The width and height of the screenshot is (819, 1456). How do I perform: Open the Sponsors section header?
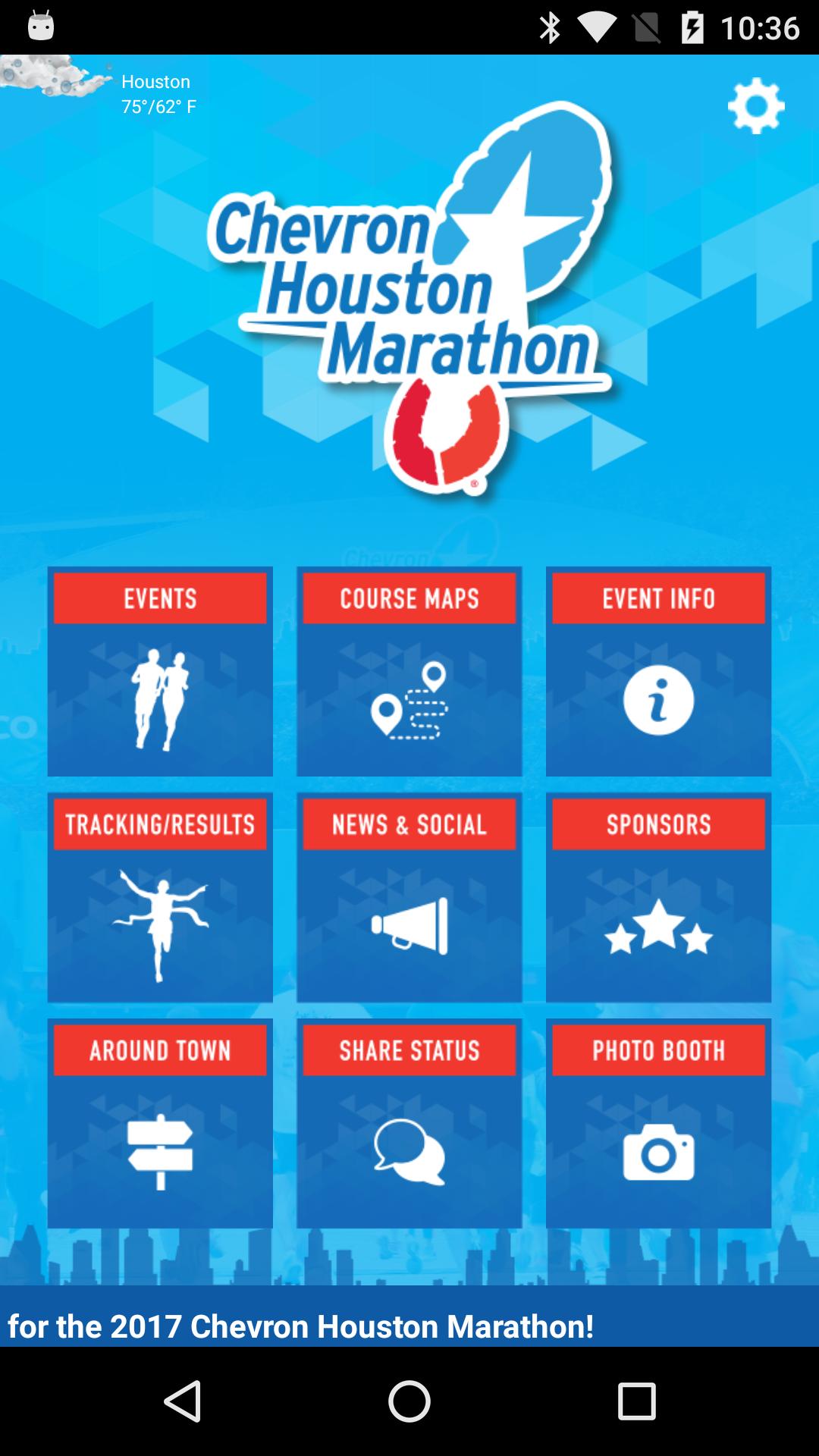tap(658, 824)
